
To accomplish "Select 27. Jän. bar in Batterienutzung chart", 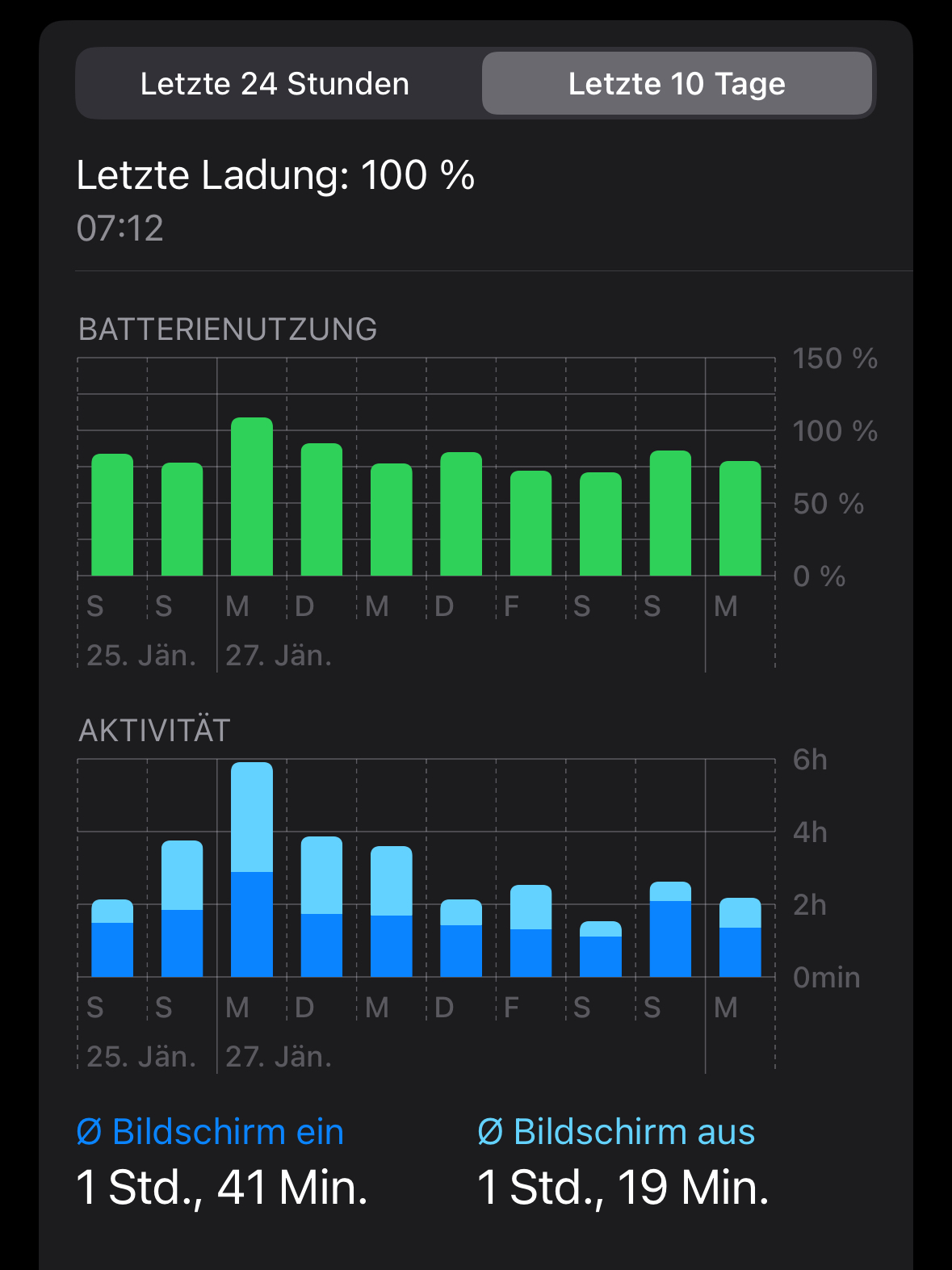I will 252,497.
